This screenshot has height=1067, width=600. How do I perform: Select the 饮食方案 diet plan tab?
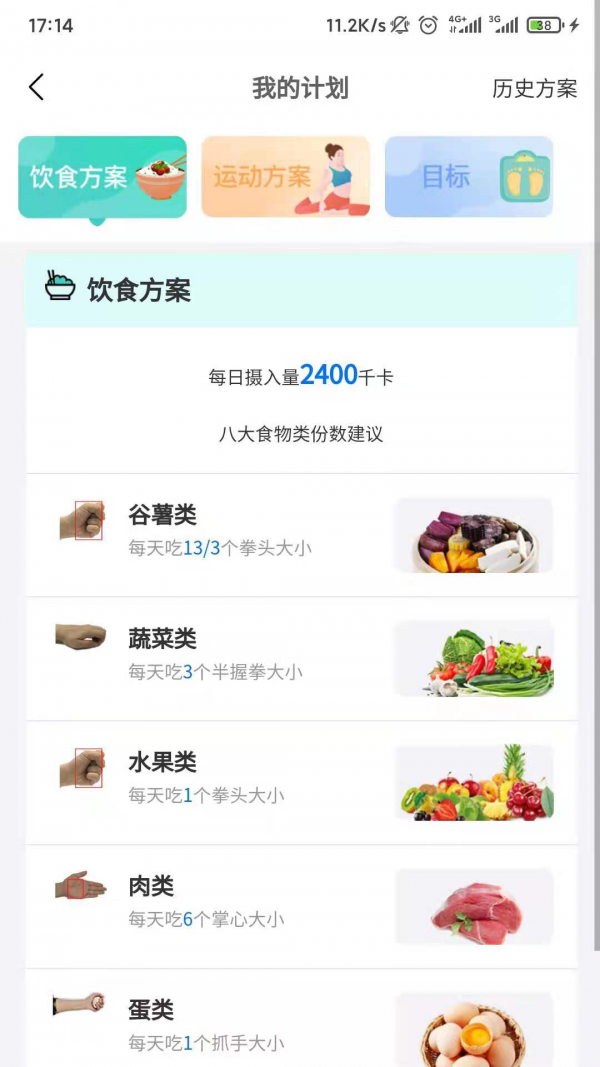point(102,177)
